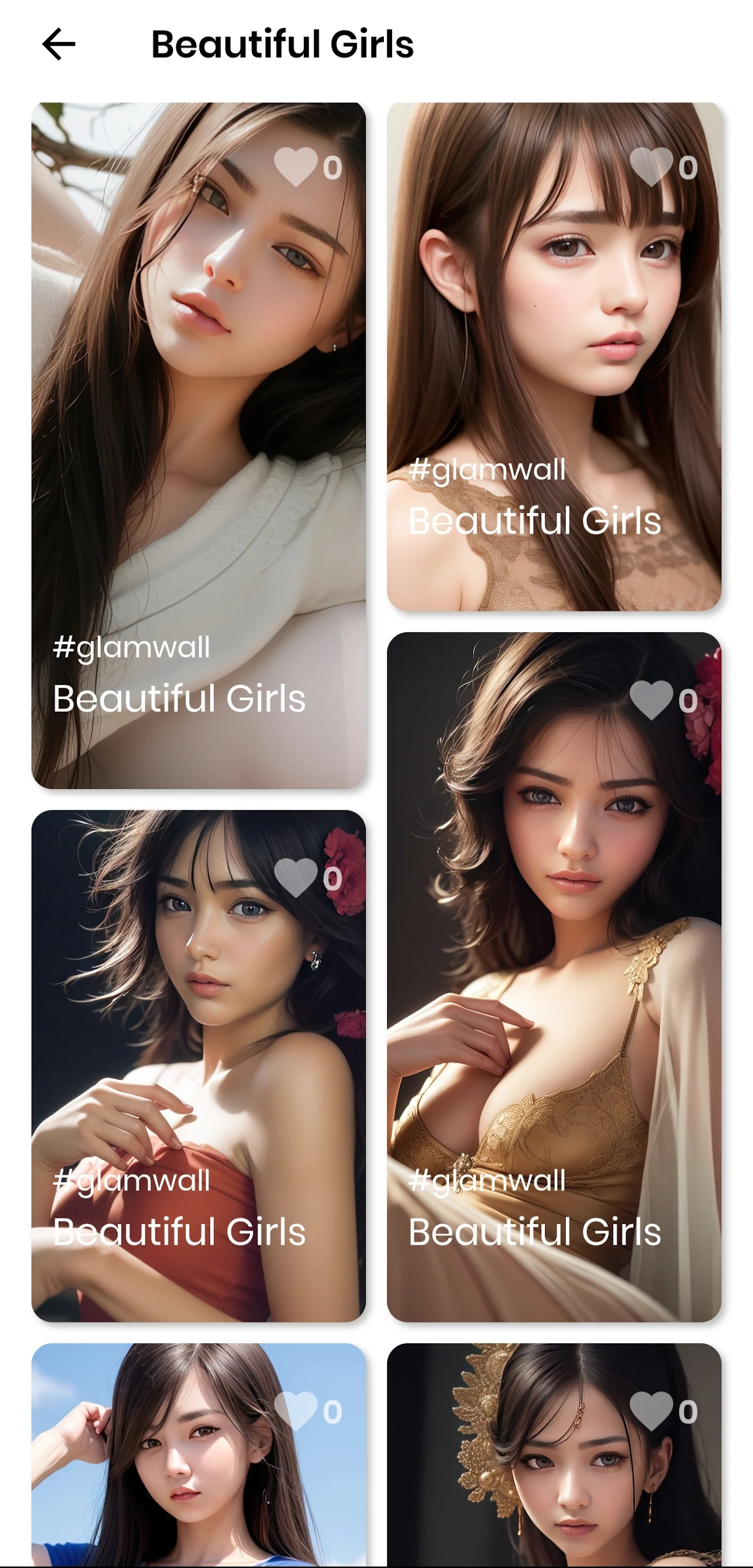
Task: Like the brown lace top wallpaper
Action: [651, 166]
